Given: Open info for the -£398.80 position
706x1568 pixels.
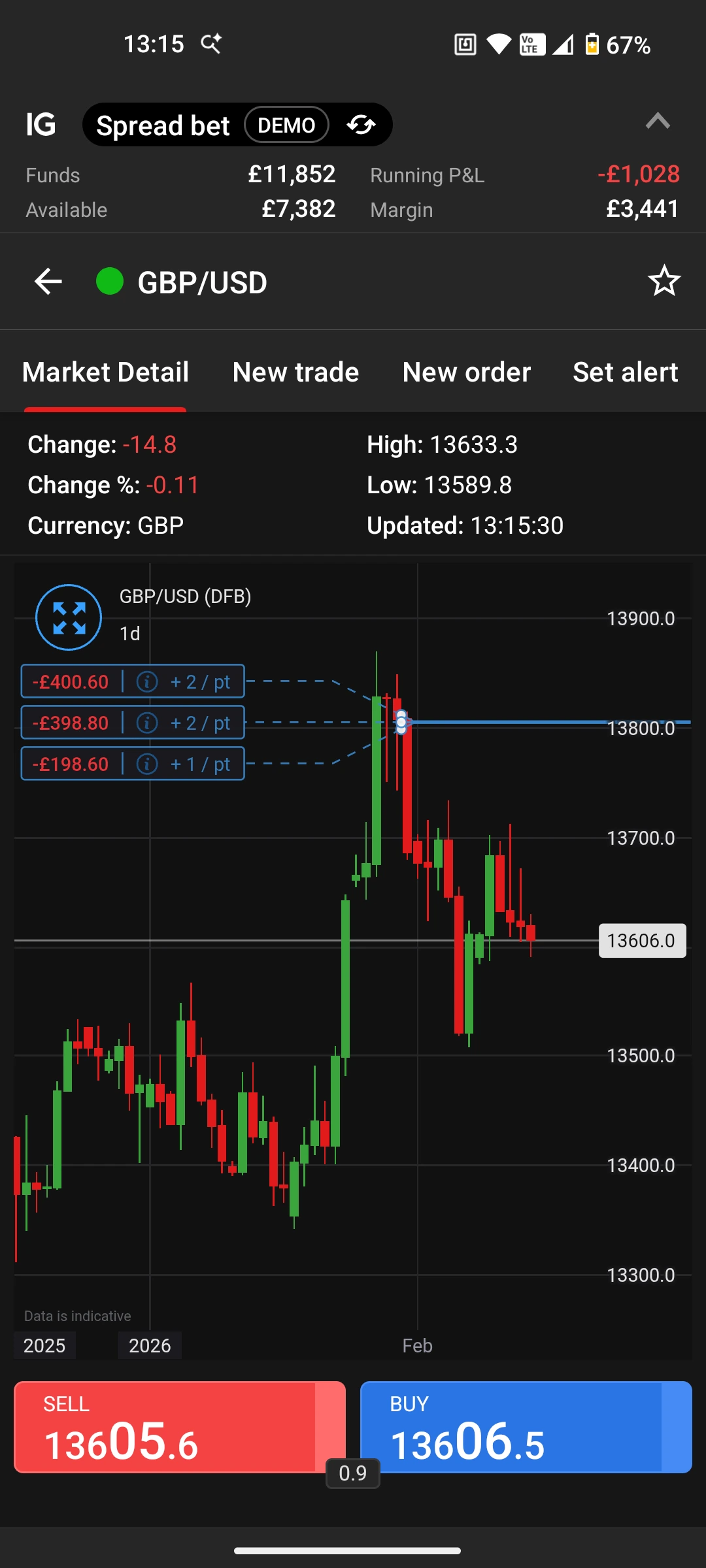Looking at the screenshot, I should coord(147,722).
